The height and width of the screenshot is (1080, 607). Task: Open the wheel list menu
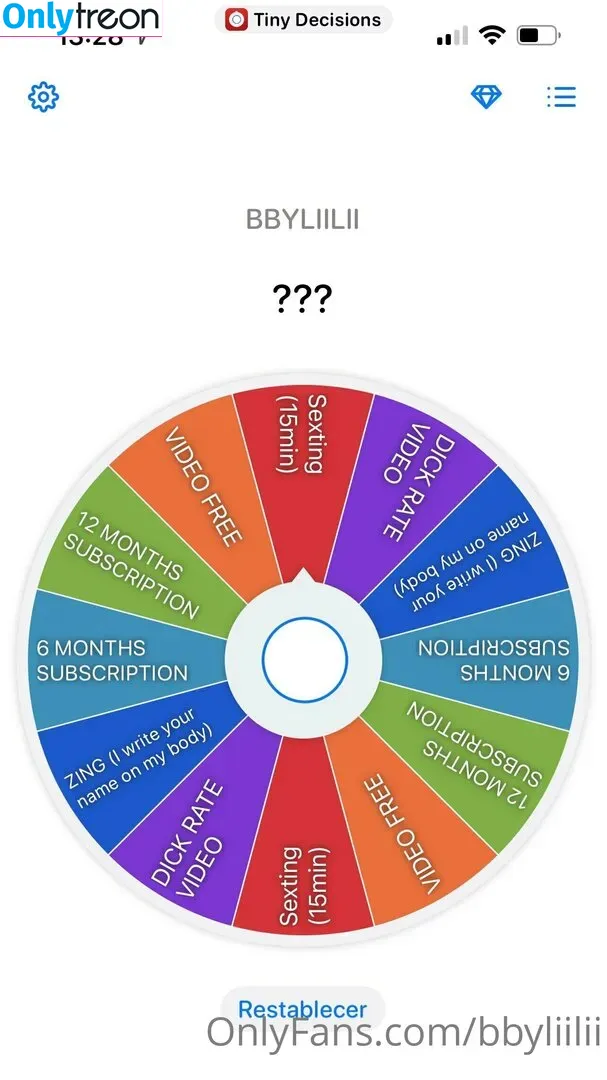point(561,97)
